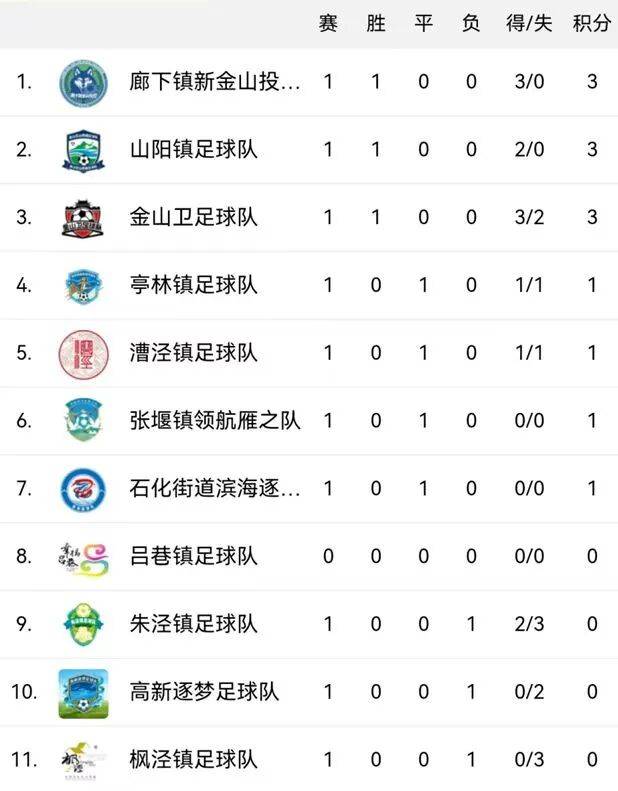View the 金山卫足球队 team page
Viewport: 618px width, 791px height.
(x=194, y=217)
